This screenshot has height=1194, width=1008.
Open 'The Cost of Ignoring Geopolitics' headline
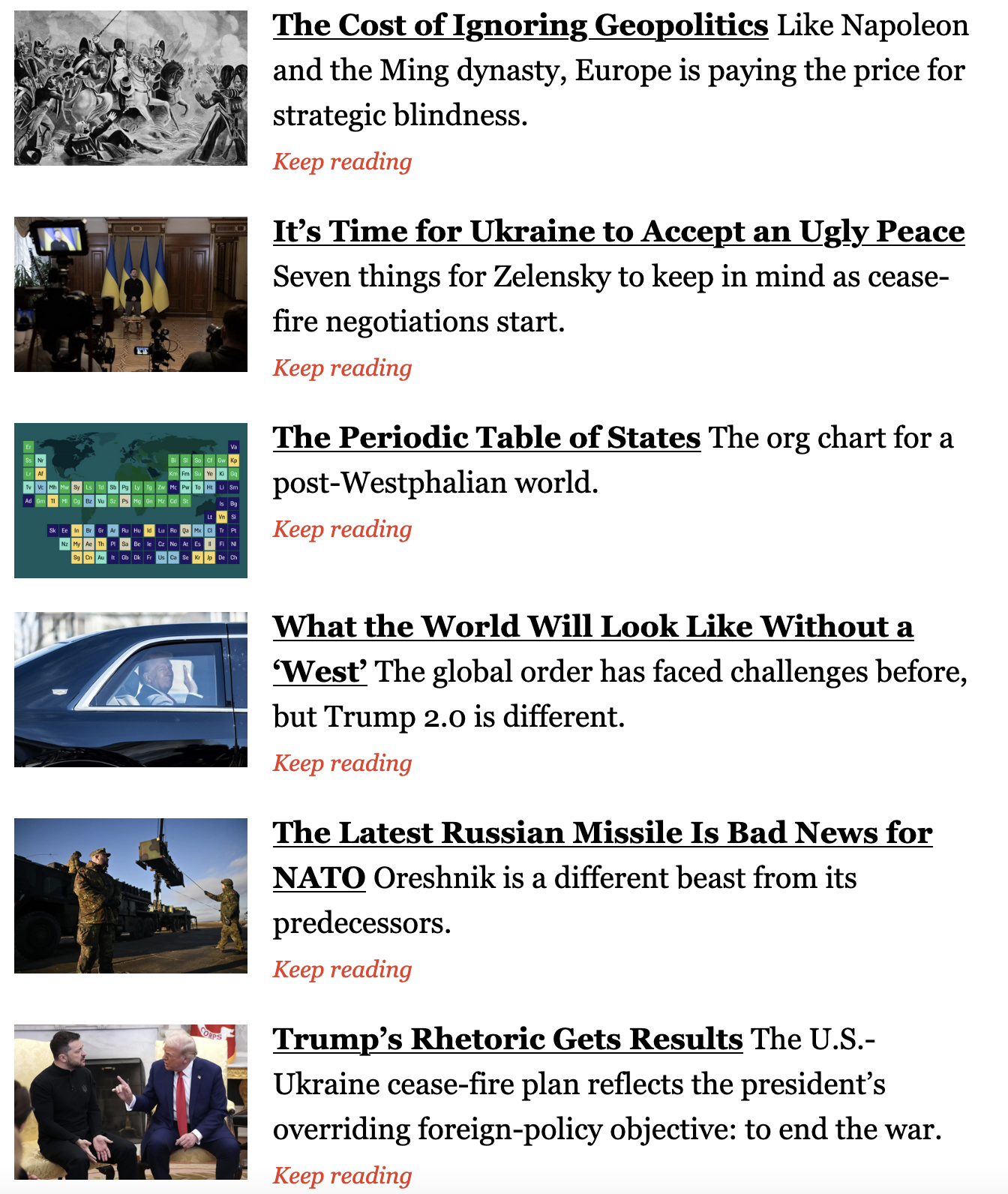(x=520, y=25)
